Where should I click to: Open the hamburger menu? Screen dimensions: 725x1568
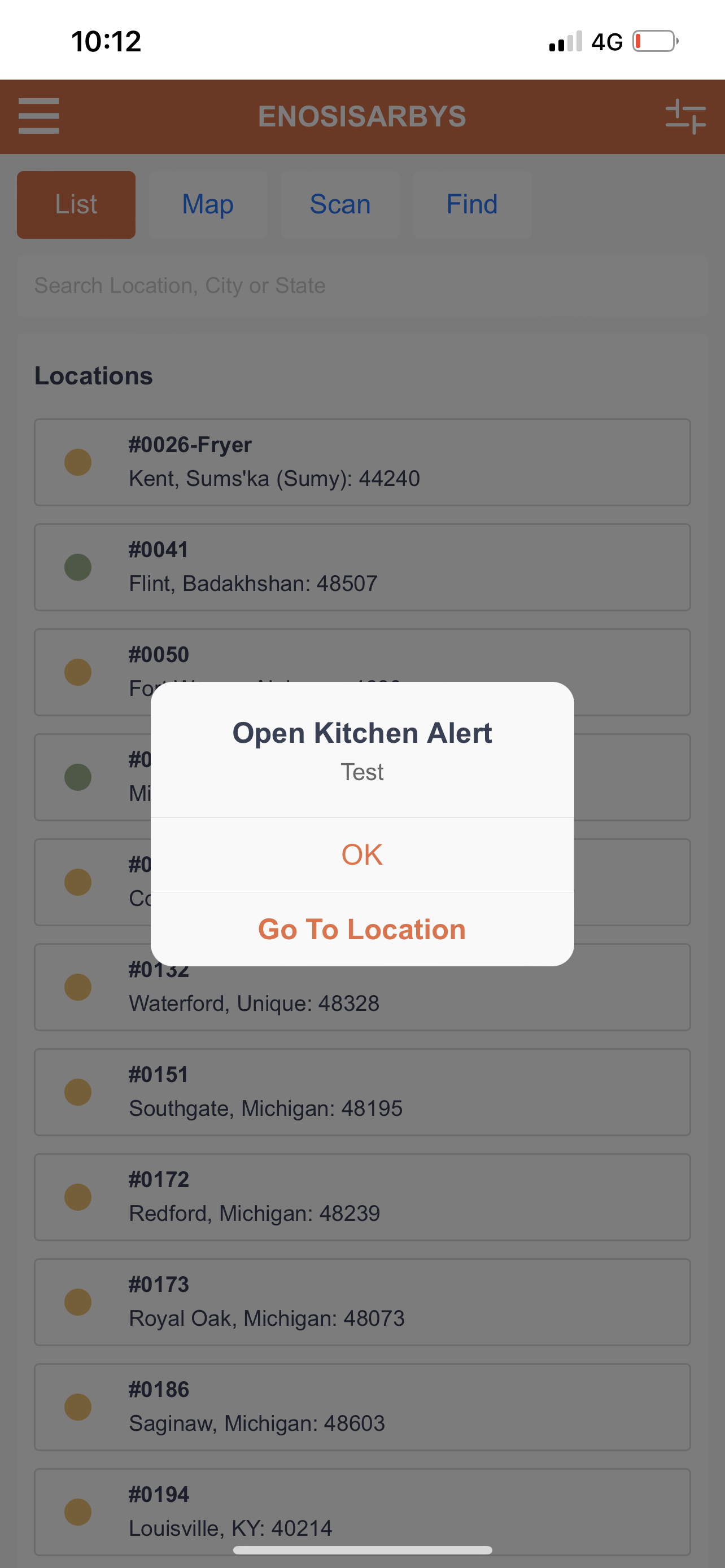point(39,116)
